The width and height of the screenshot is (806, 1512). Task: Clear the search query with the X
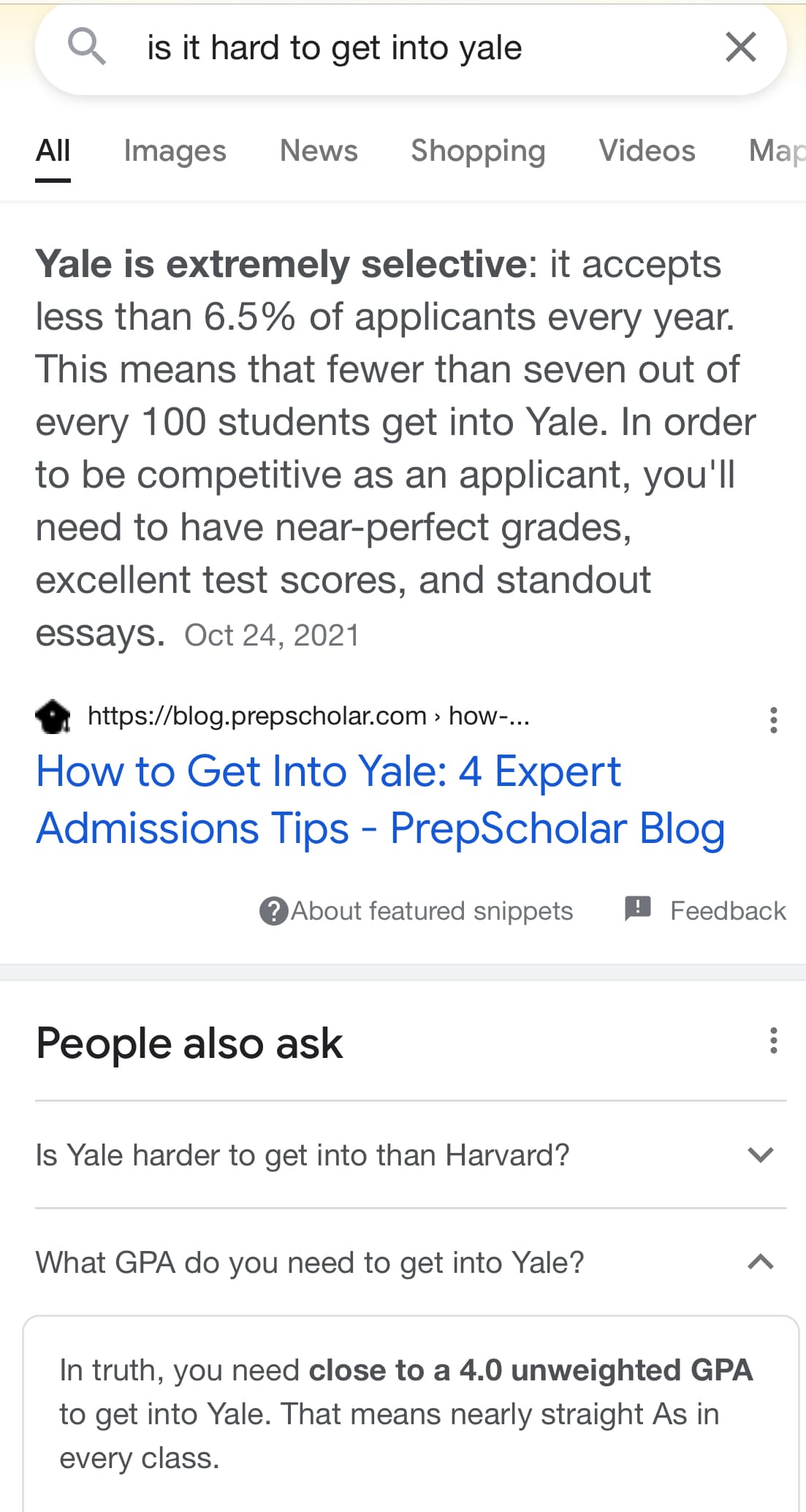(740, 48)
